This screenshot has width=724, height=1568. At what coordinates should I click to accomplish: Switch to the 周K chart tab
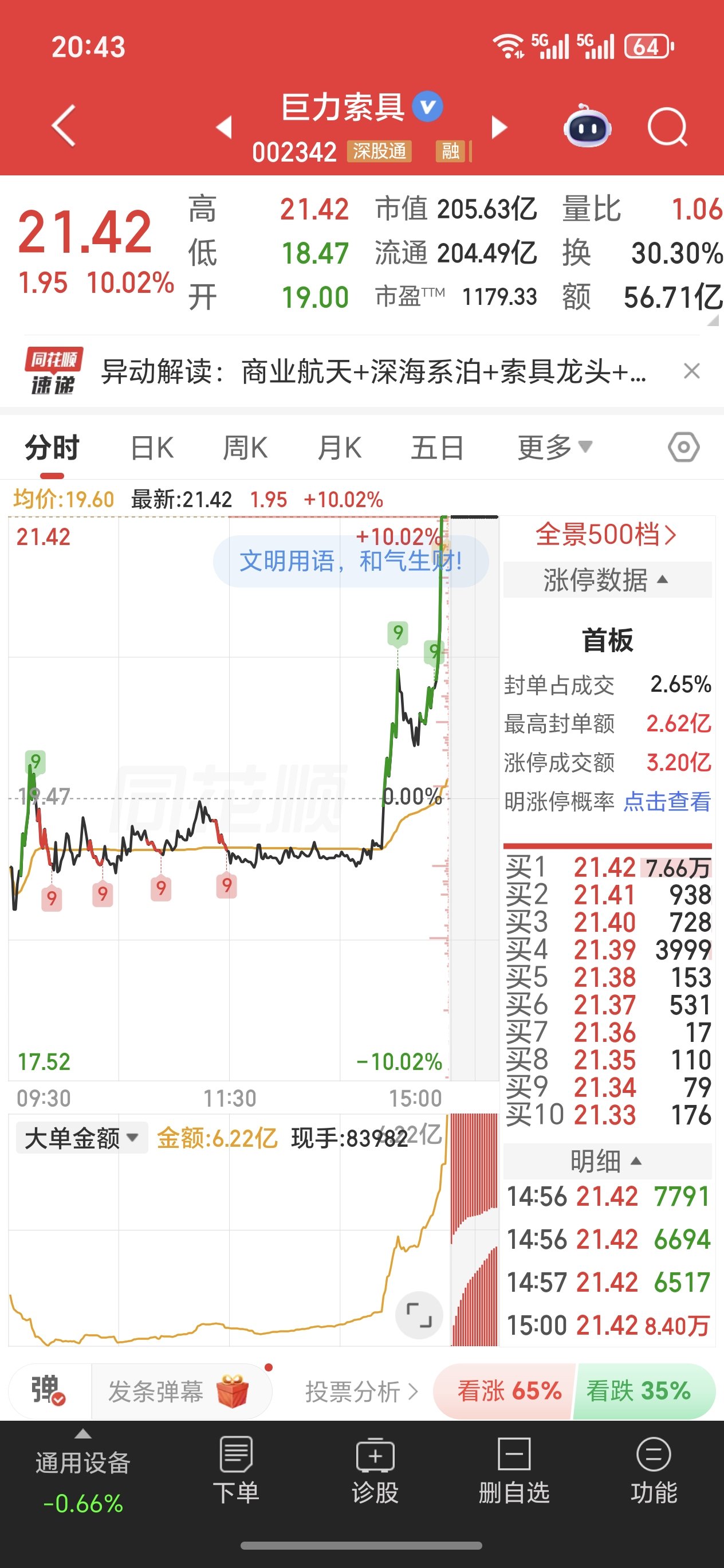click(245, 448)
